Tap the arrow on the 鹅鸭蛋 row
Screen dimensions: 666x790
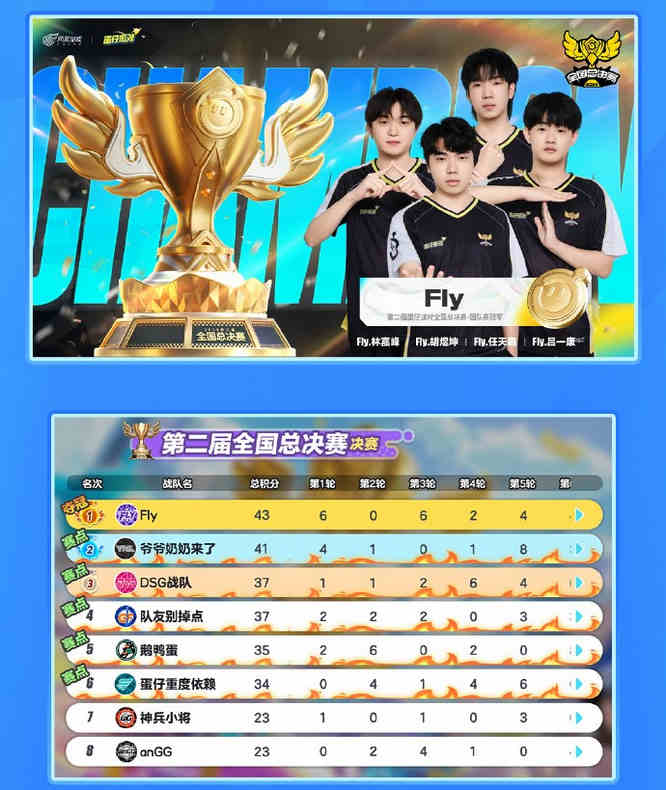pos(577,650)
